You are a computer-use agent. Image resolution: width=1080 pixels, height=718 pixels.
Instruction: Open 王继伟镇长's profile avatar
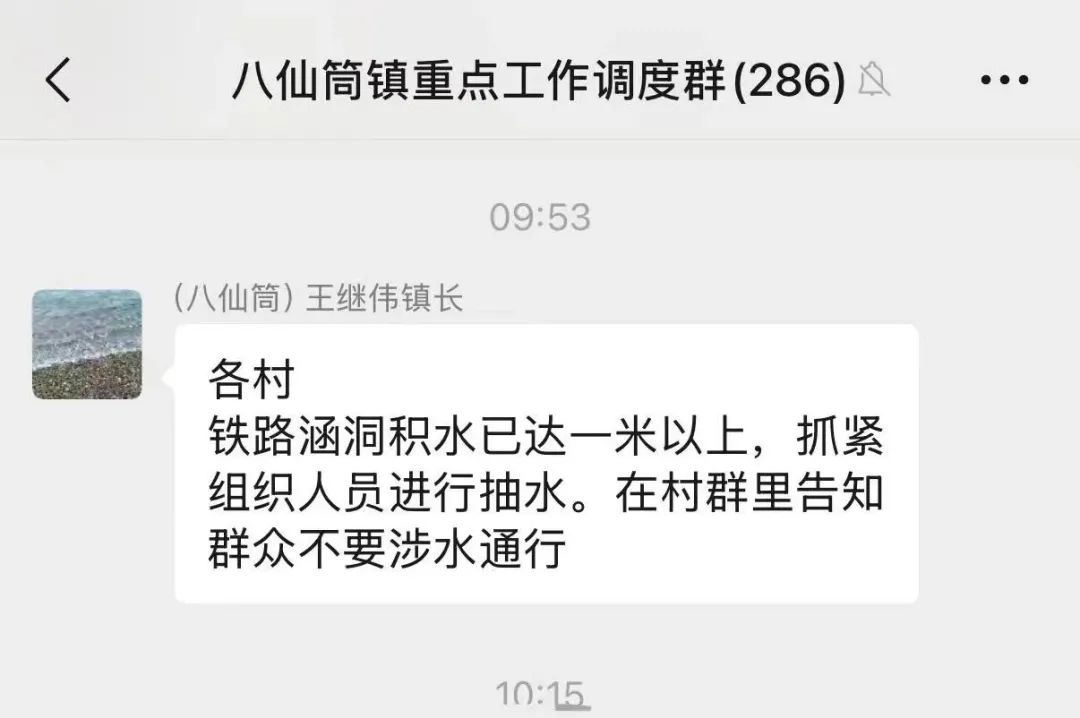coord(87,345)
